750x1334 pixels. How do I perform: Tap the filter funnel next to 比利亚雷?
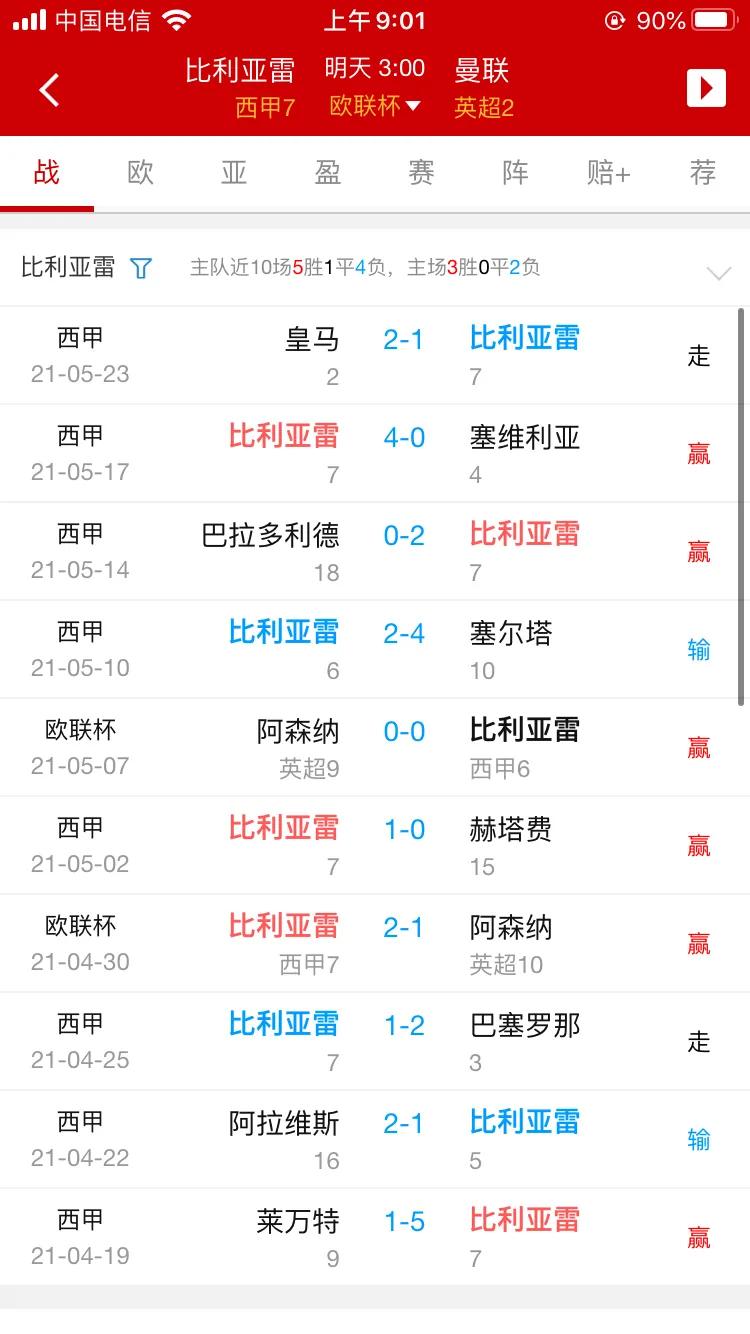point(141,268)
